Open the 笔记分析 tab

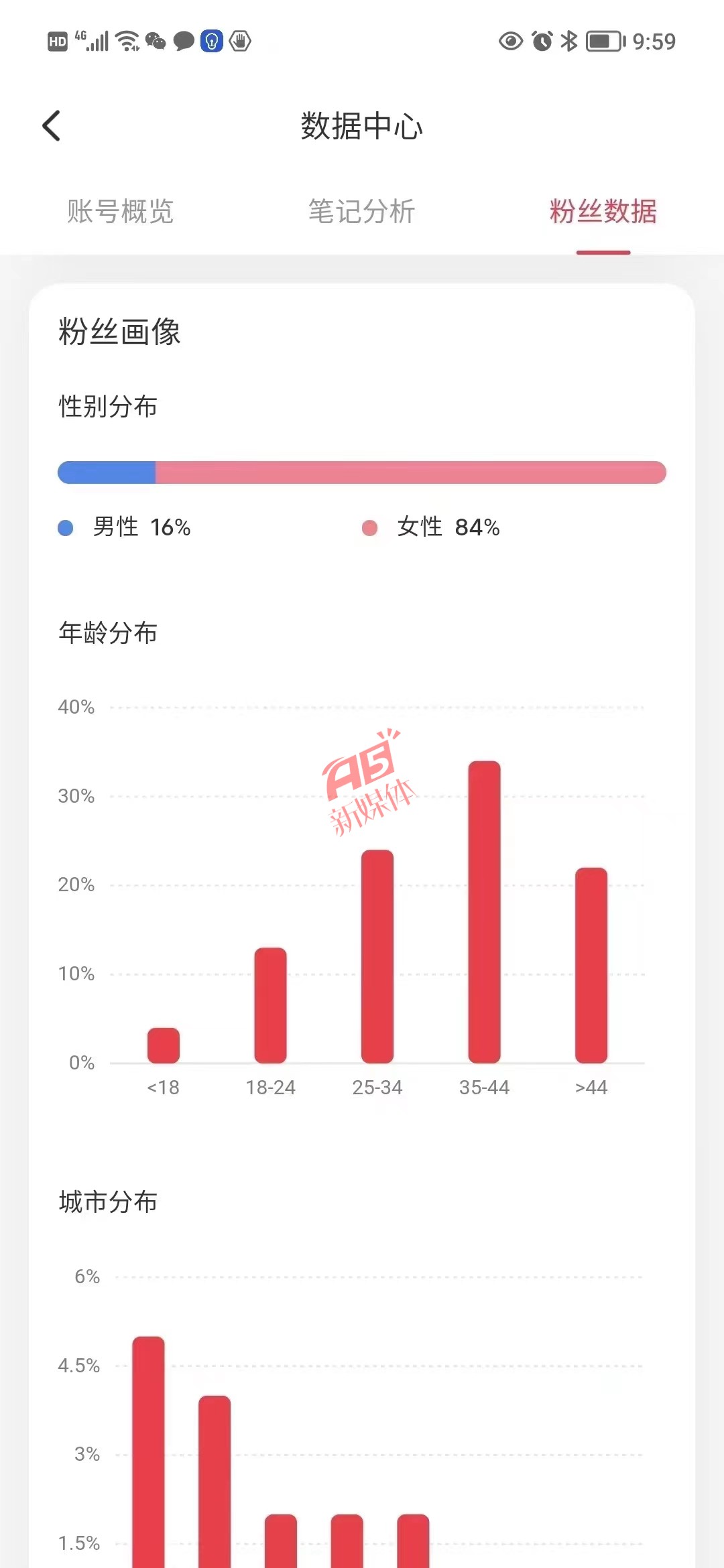(x=362, y=212)
